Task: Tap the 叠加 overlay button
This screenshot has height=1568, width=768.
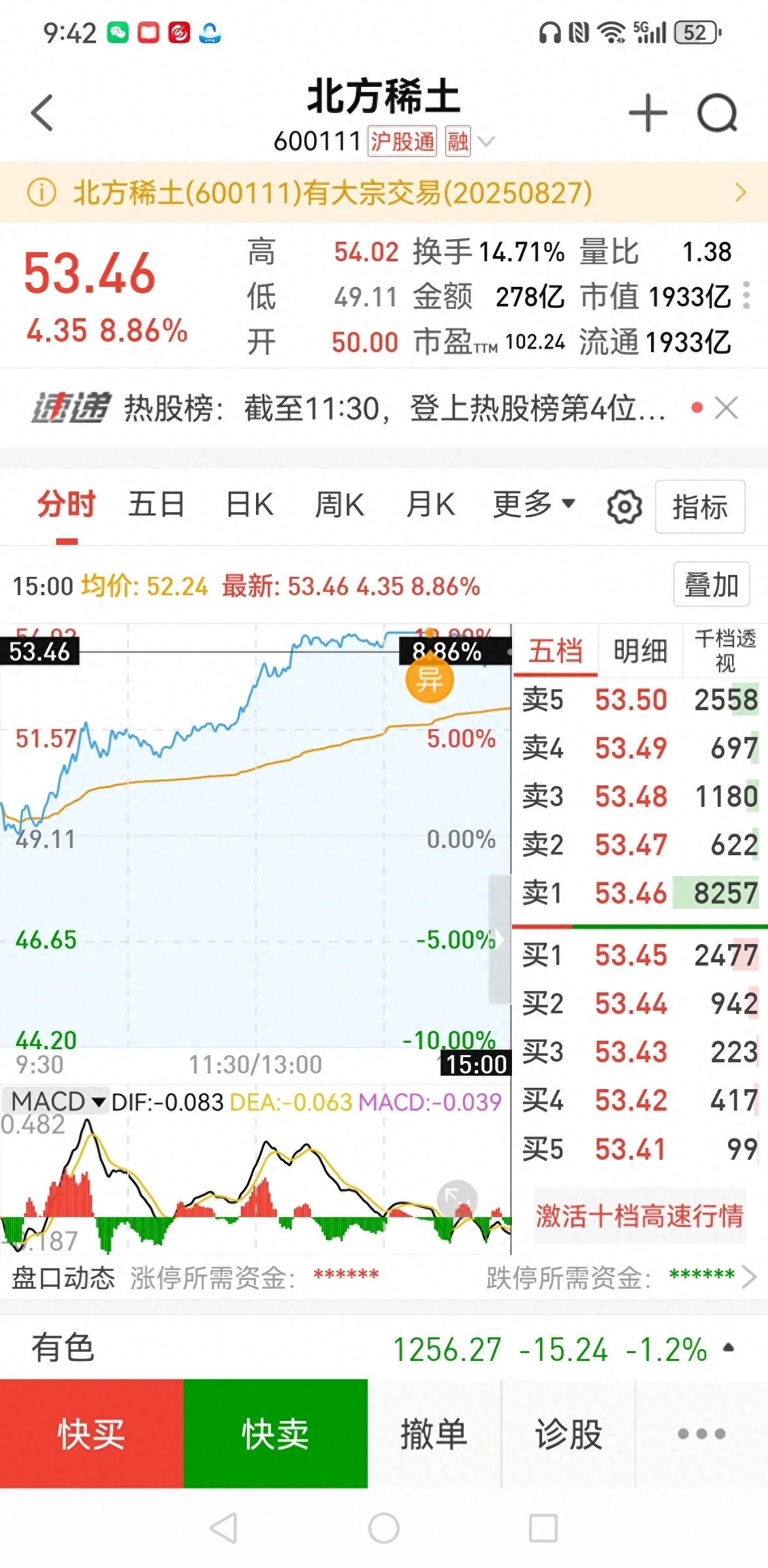Action: (711, 585)
